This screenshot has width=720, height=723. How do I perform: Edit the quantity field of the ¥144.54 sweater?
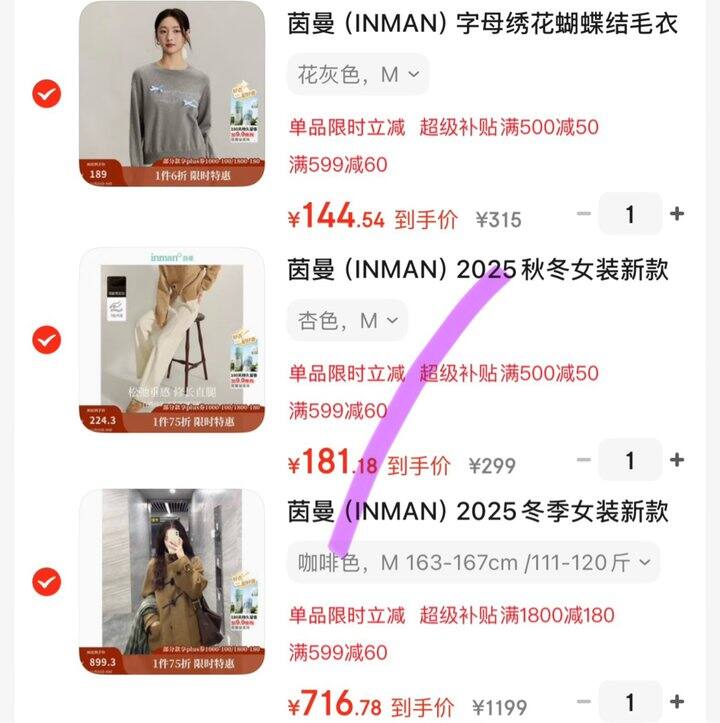630,214
